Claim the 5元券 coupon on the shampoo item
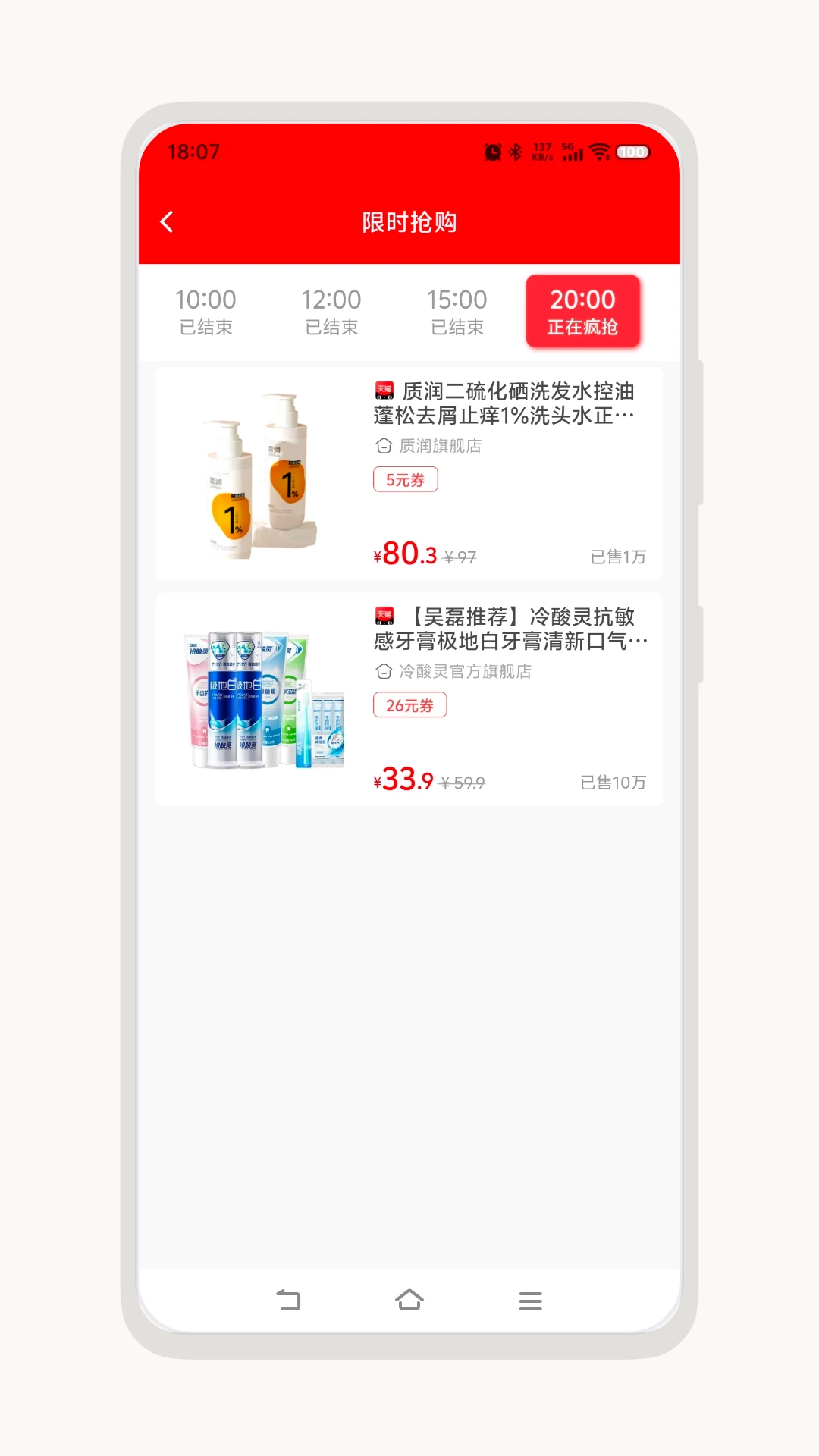This screenshot has height=1456, width=819. (x=406, y=479)
